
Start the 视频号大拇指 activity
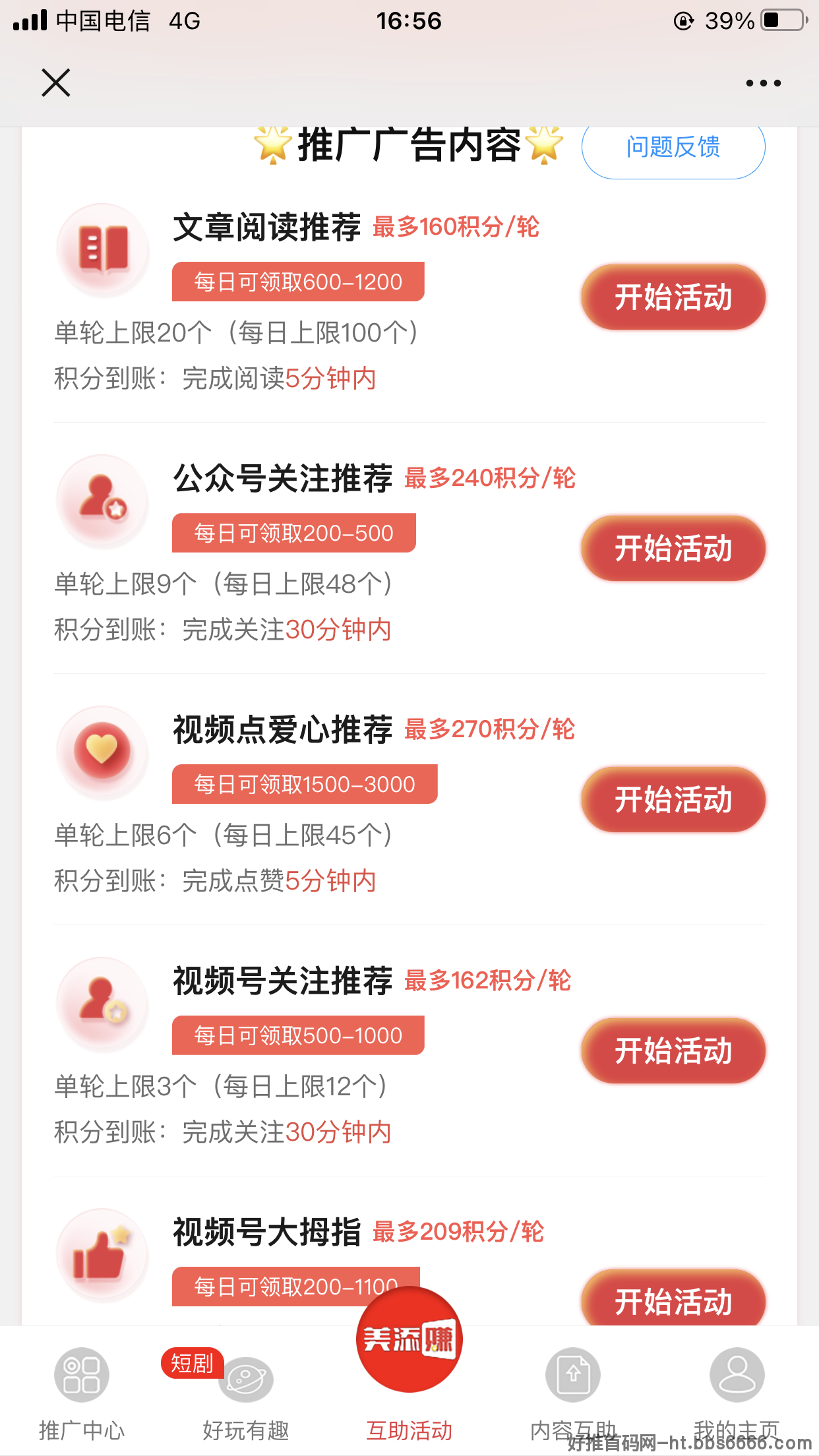point(673,1299)
